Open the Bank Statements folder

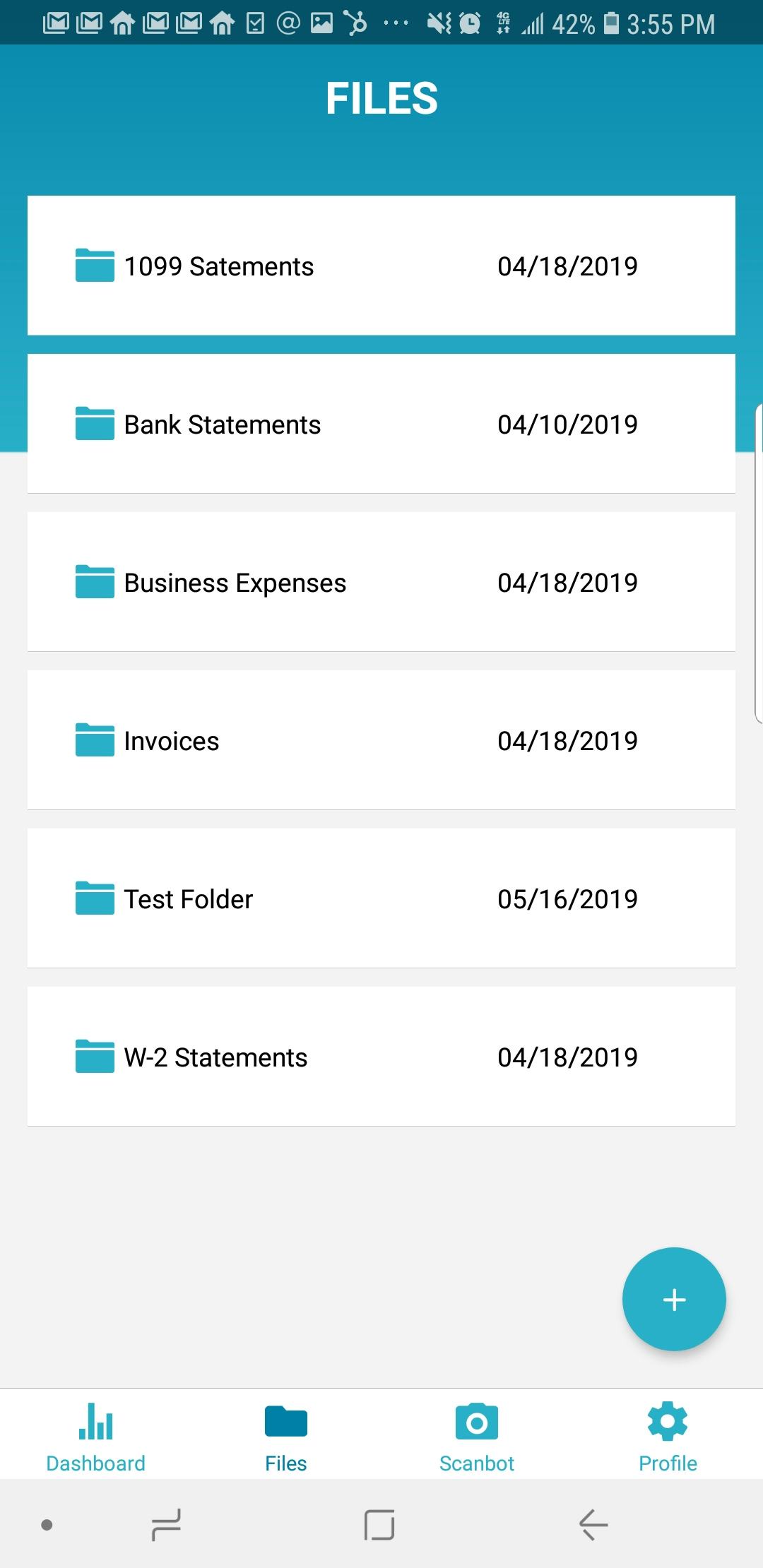coord(381,424)
